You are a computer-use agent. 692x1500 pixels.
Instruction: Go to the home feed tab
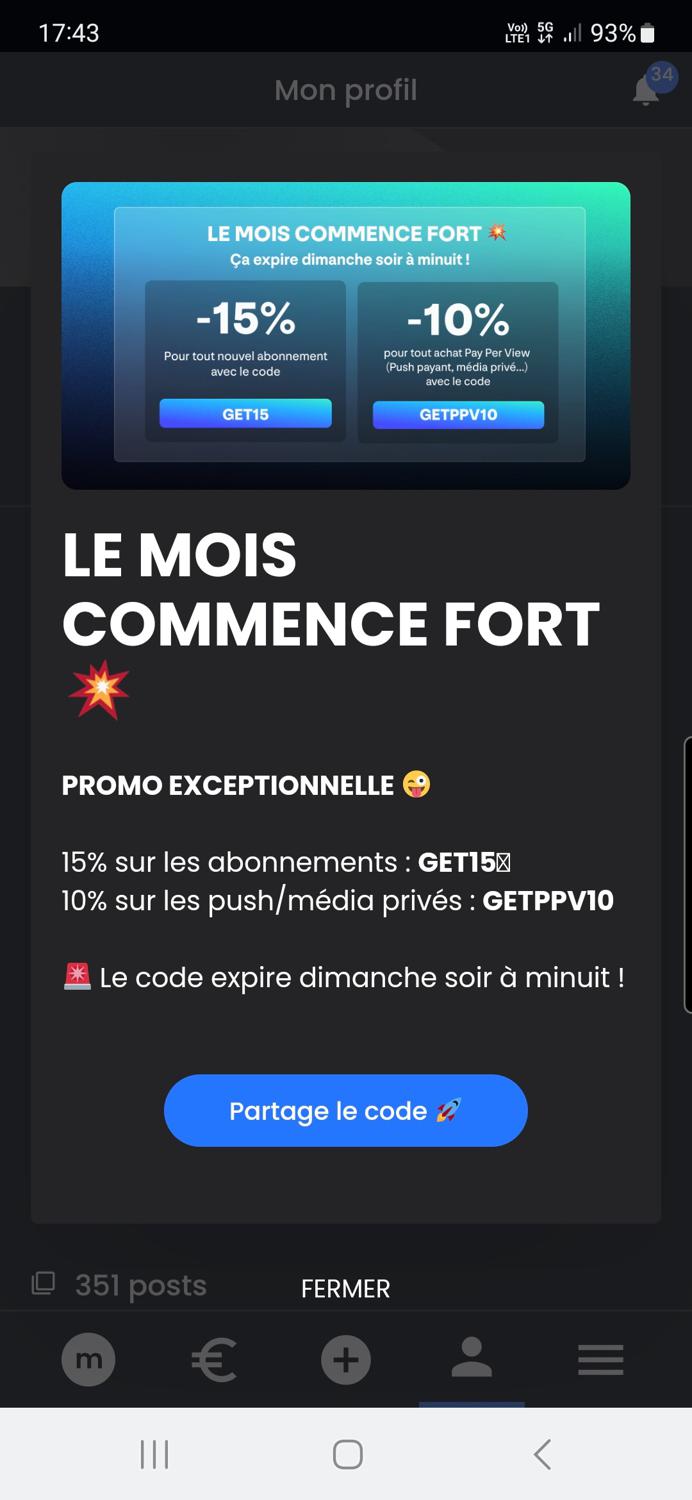[89, 1360]
